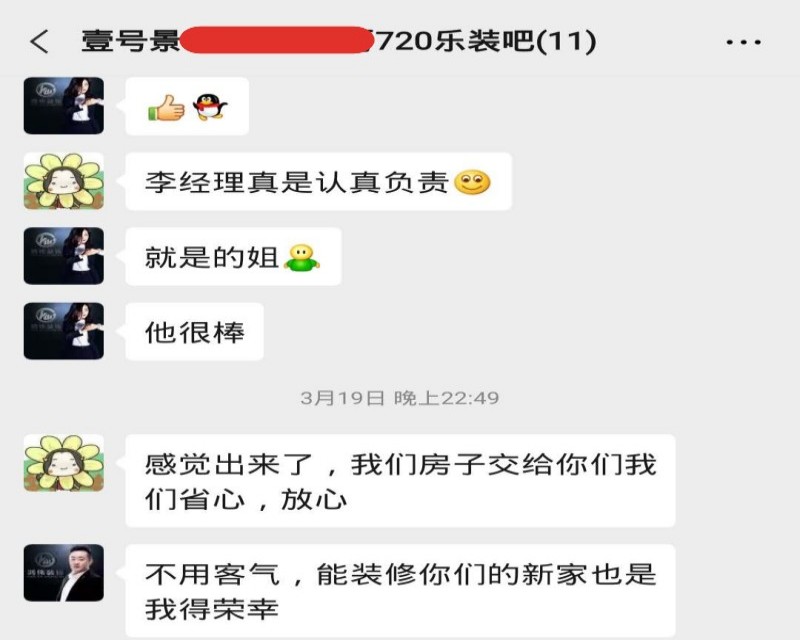Image resolution: width=800 pixels, height=640 pixels.
Task: Go back to the chat list
Action: 38,42
